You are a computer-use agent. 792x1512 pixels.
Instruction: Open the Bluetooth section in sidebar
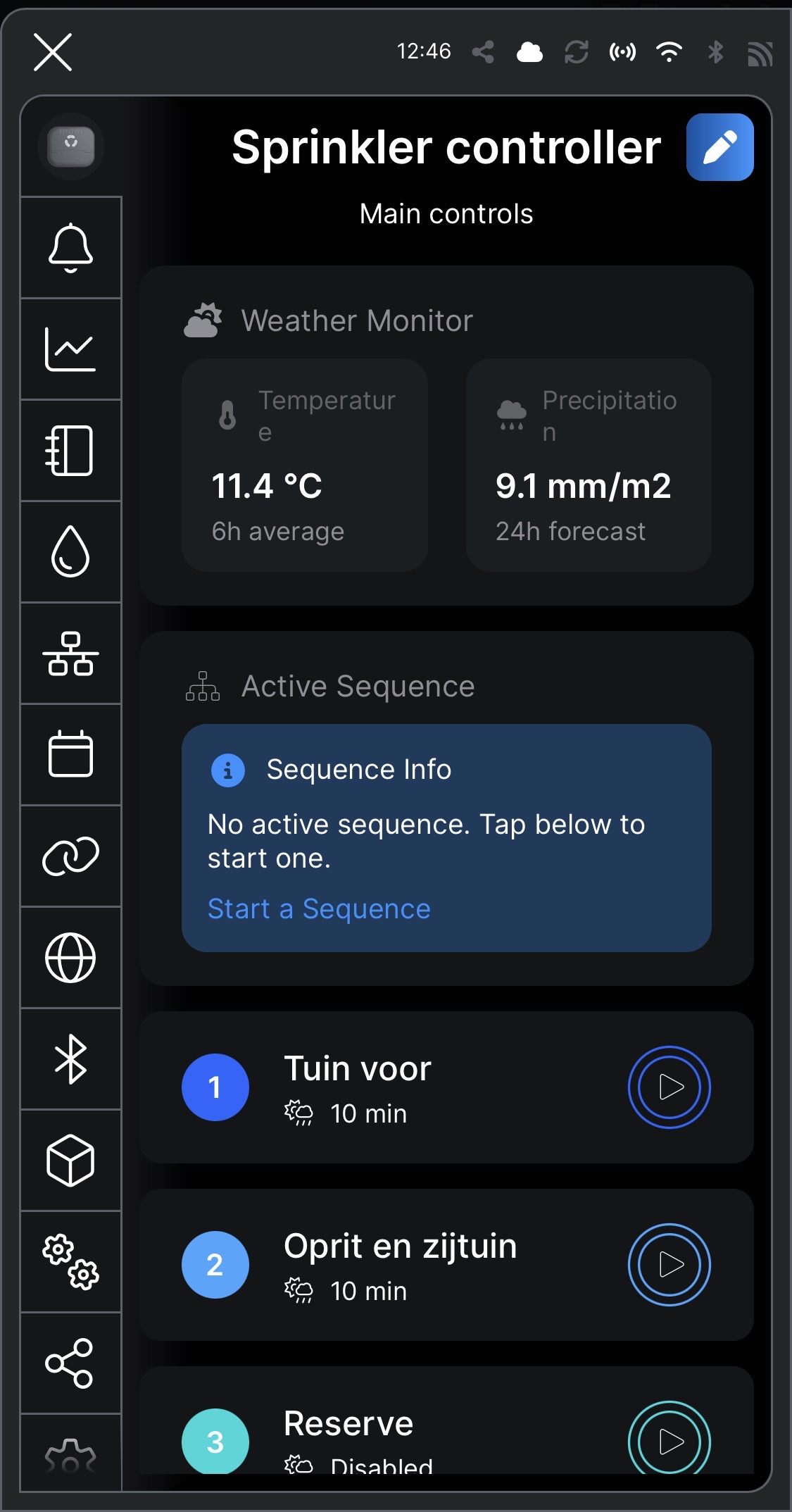70,1059
